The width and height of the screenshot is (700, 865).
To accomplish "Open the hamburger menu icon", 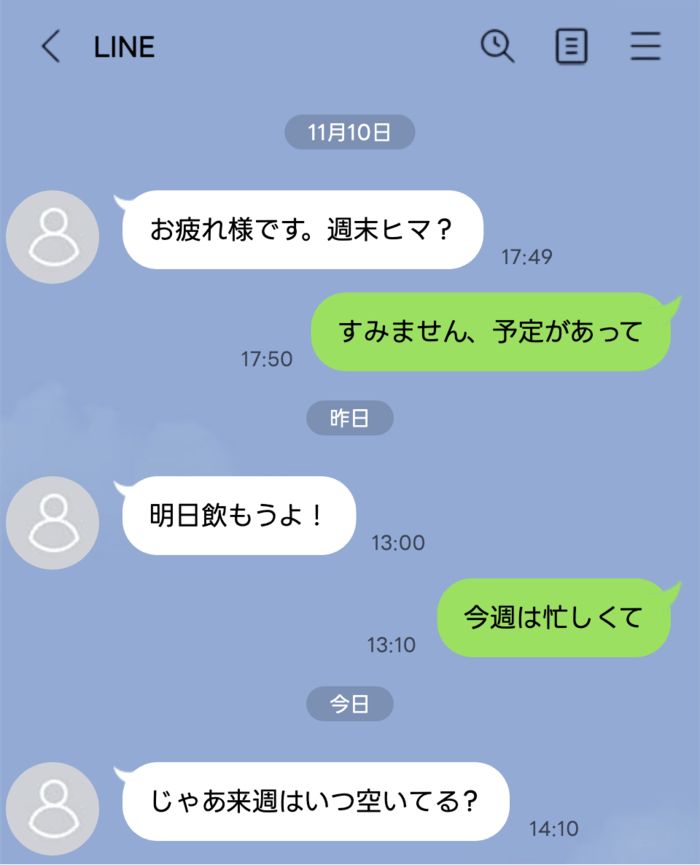I will coord(646,46).
